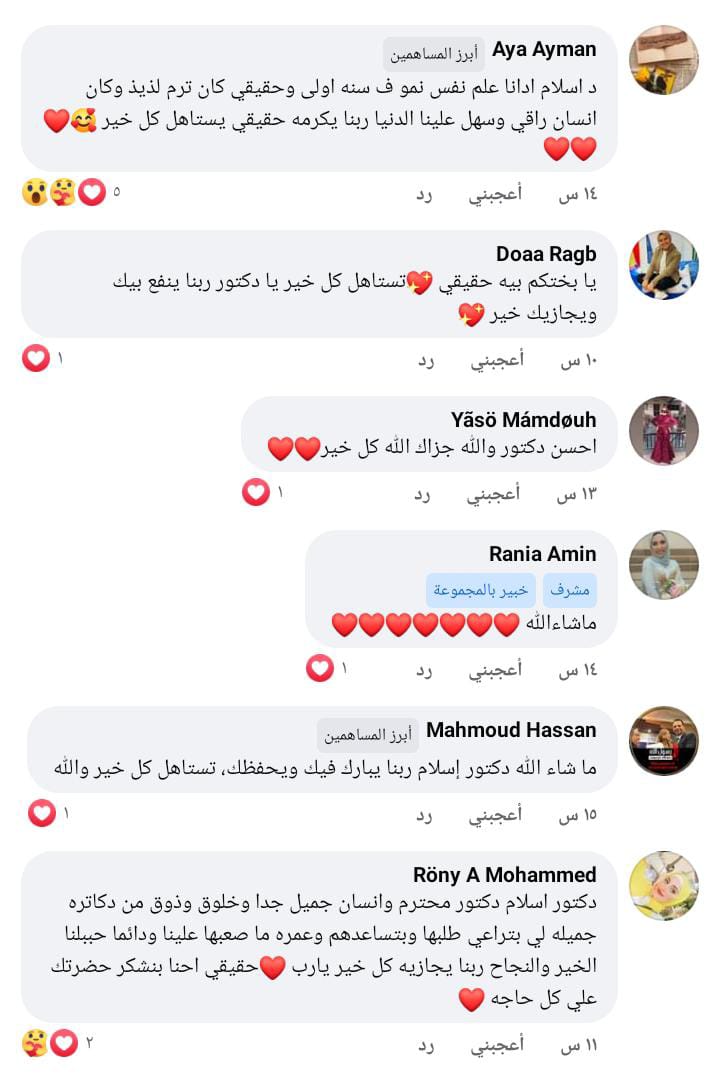Like Yāsö Mámdøuh's comment
Screen dimensions: 720x1073
click(496, 493)
